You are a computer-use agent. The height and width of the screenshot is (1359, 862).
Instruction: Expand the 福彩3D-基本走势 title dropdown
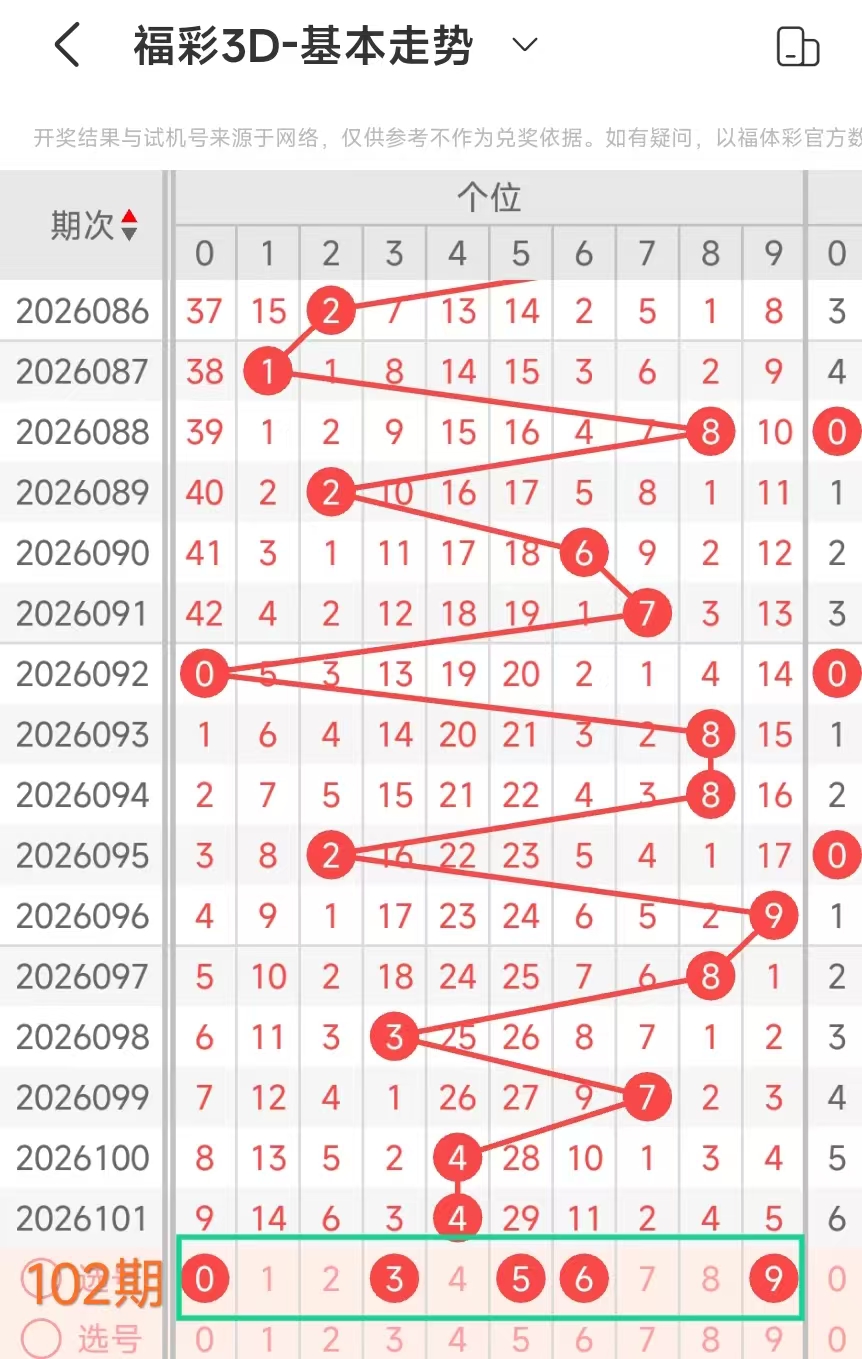[x=524, y=45]
